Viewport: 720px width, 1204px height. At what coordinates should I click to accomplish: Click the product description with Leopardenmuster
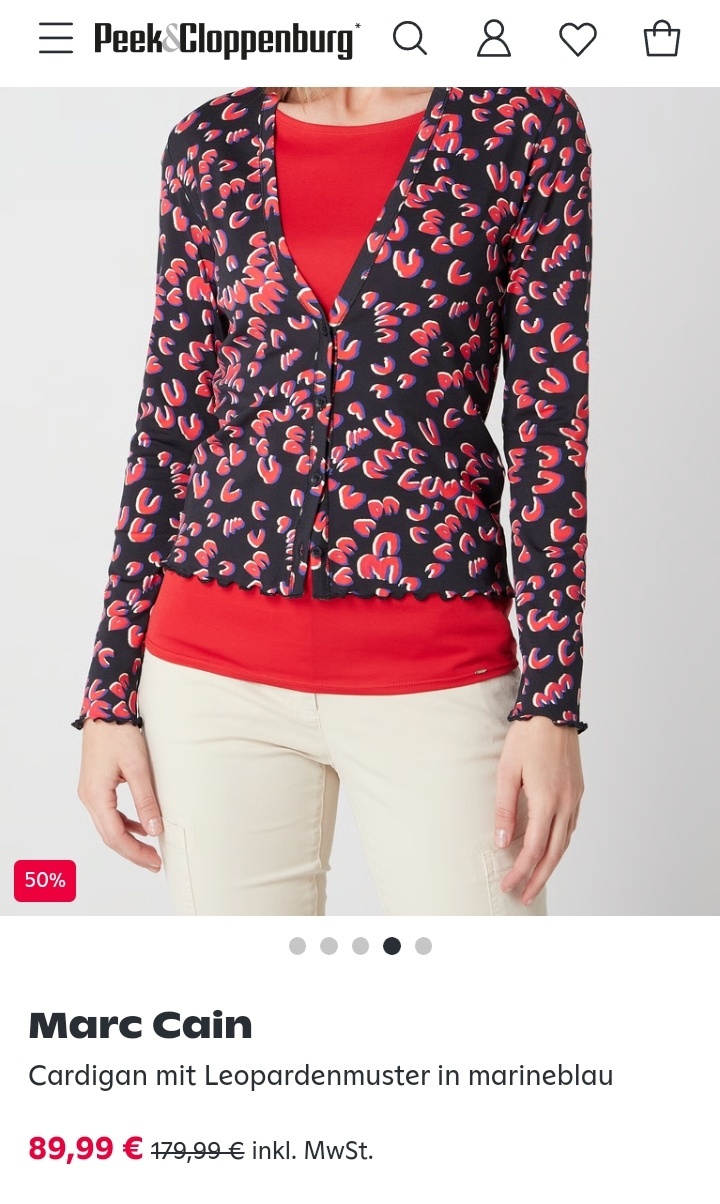pos(321,1077)
